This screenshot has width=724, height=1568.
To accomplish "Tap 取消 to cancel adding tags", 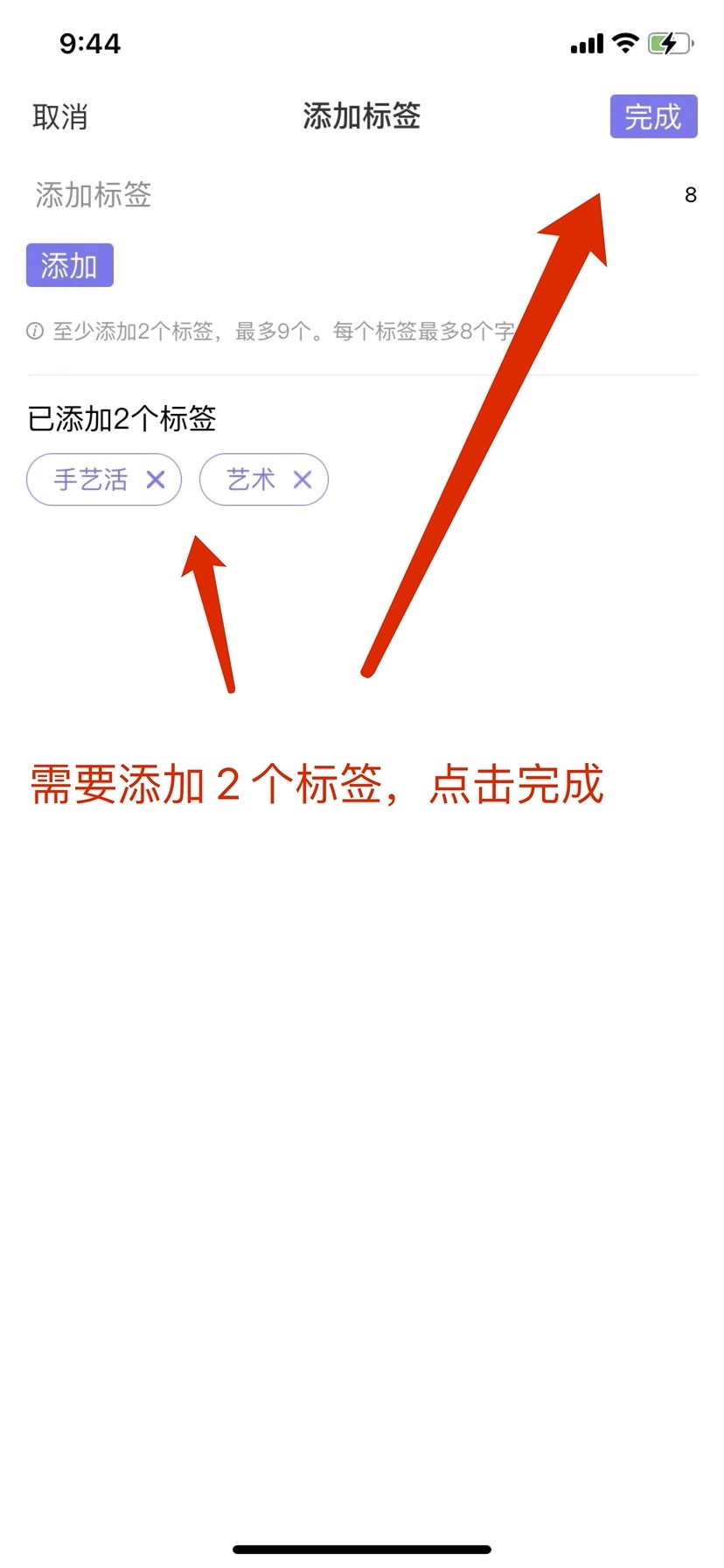I will click(60, 116).
